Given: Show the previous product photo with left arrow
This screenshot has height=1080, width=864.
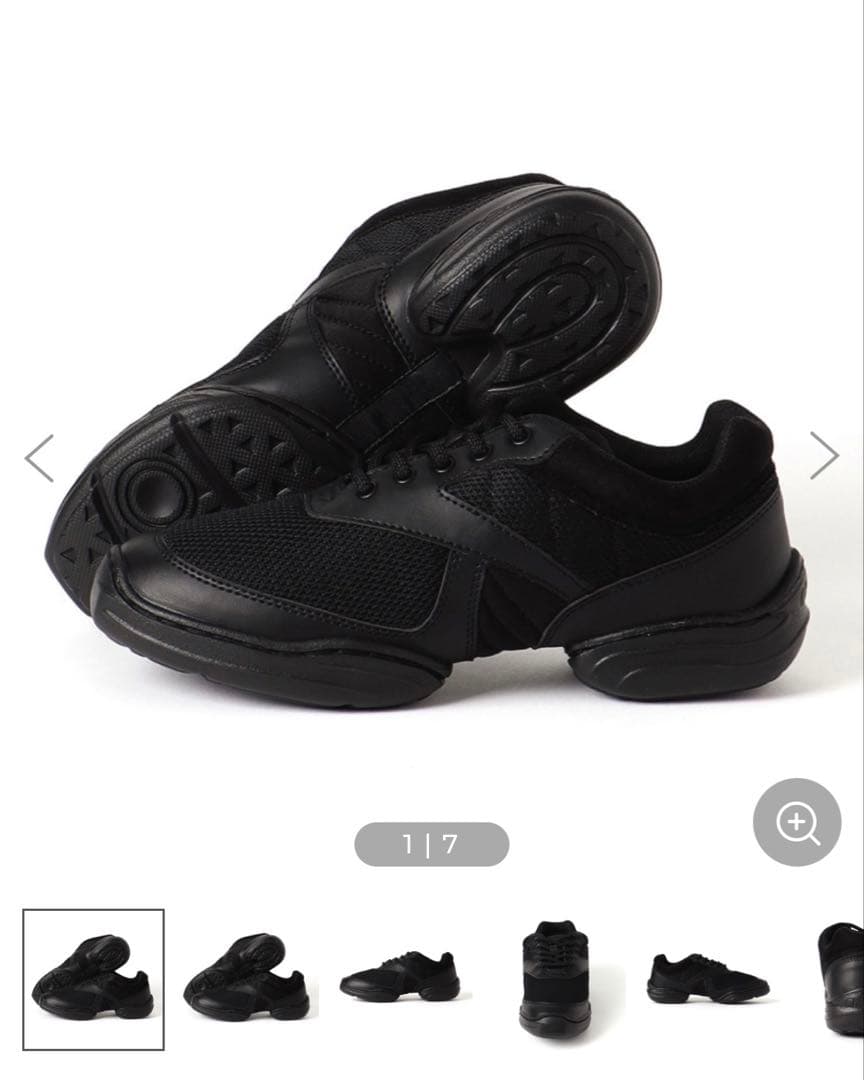Looking at the screenshot, I should click(x=39, y=458).
